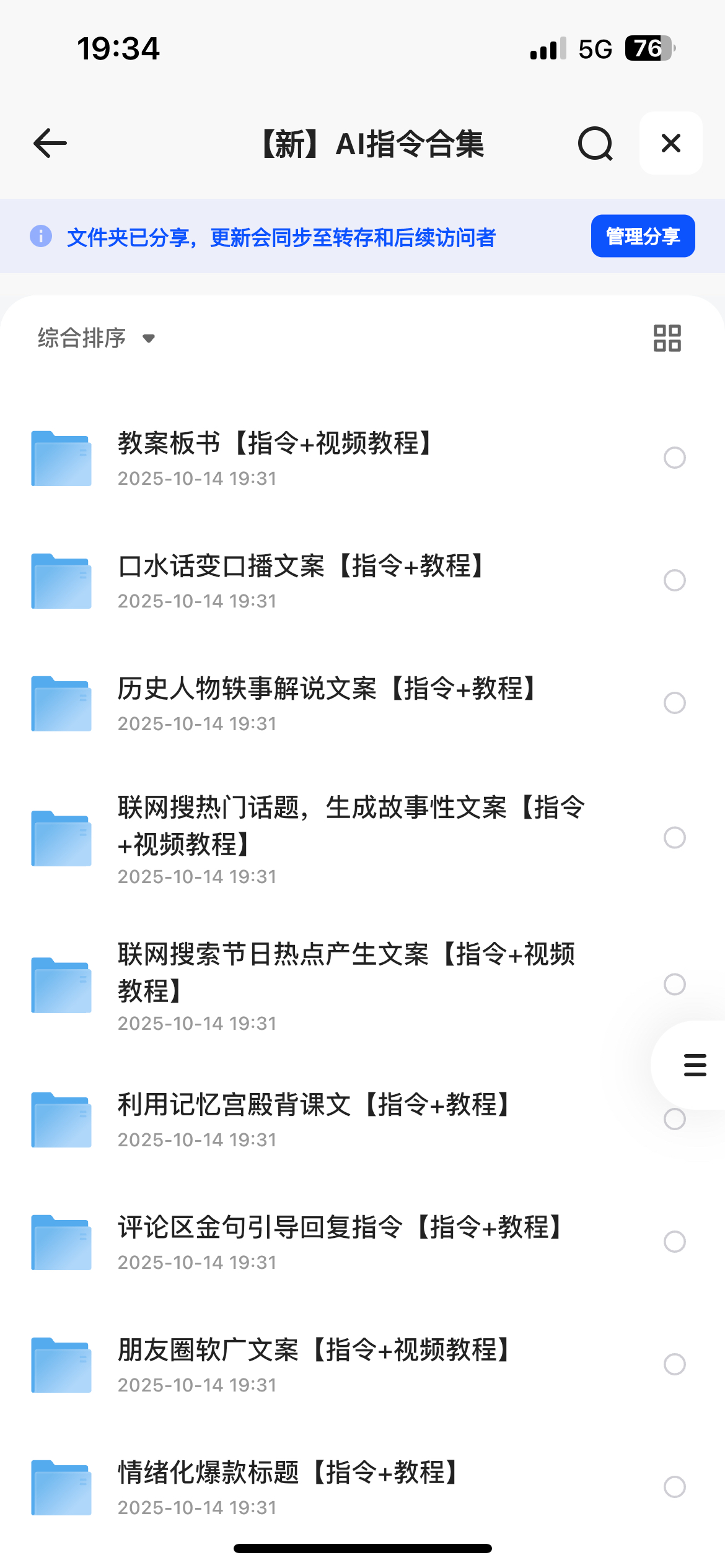Image resolution: width=725 pixels, height=1568 pixels.
Task: Select the 教案板书 folder circle
Action: point(674,458)
